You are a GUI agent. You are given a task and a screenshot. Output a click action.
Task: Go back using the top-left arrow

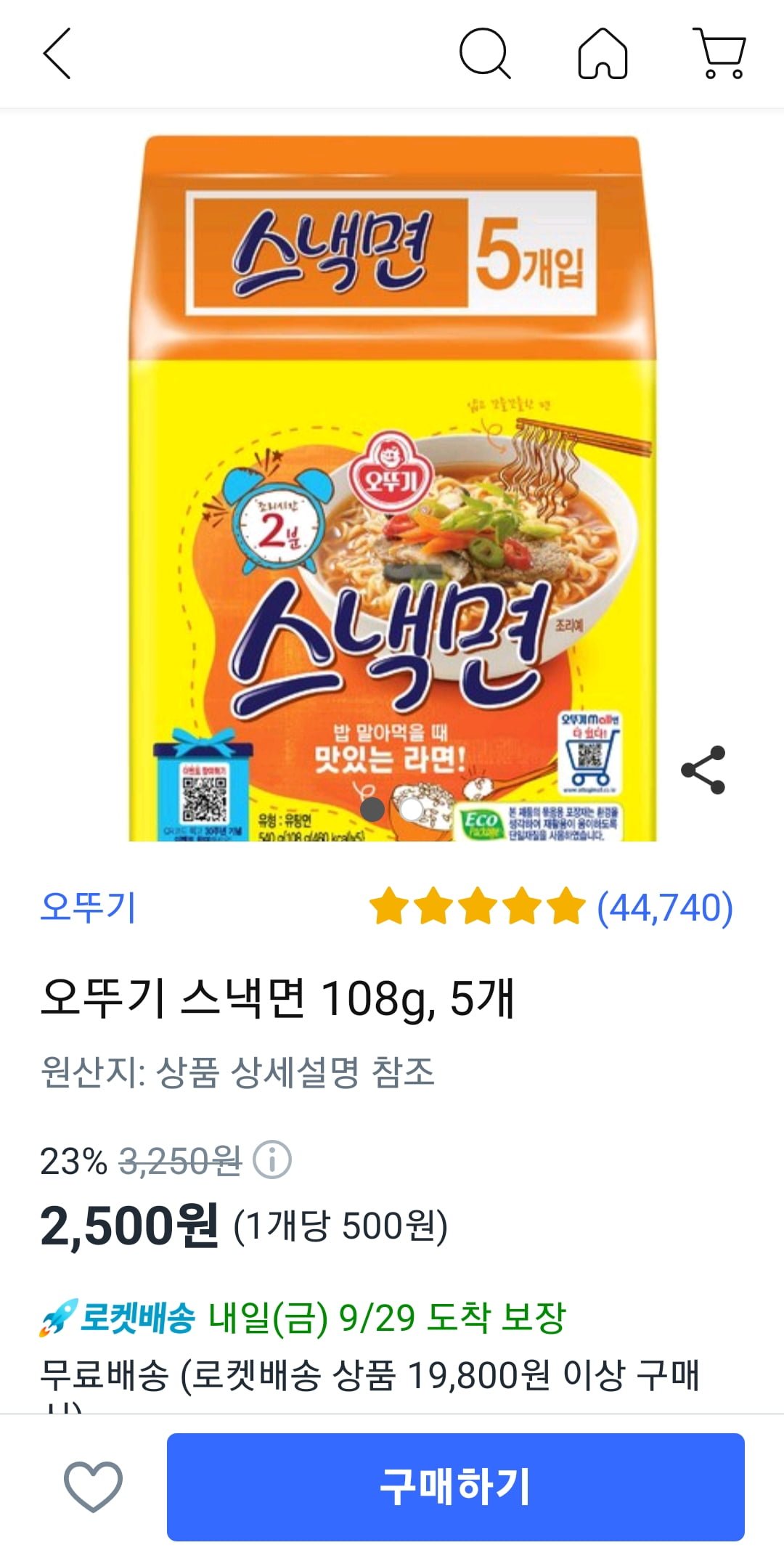click(x=57, y=54)
